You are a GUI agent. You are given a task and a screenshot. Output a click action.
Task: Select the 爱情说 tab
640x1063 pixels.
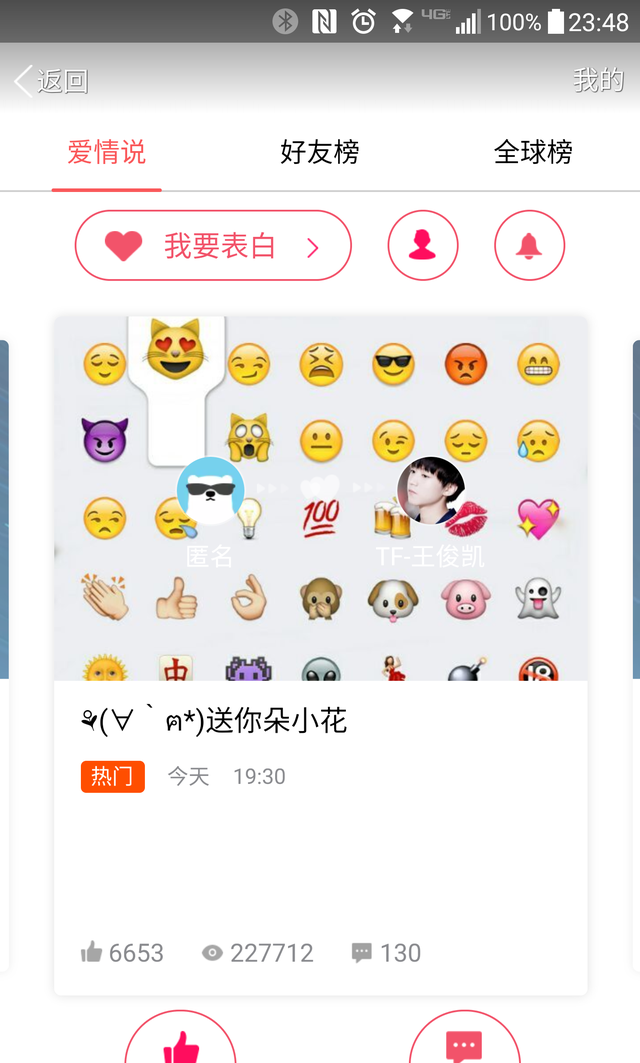coord(107,153)
